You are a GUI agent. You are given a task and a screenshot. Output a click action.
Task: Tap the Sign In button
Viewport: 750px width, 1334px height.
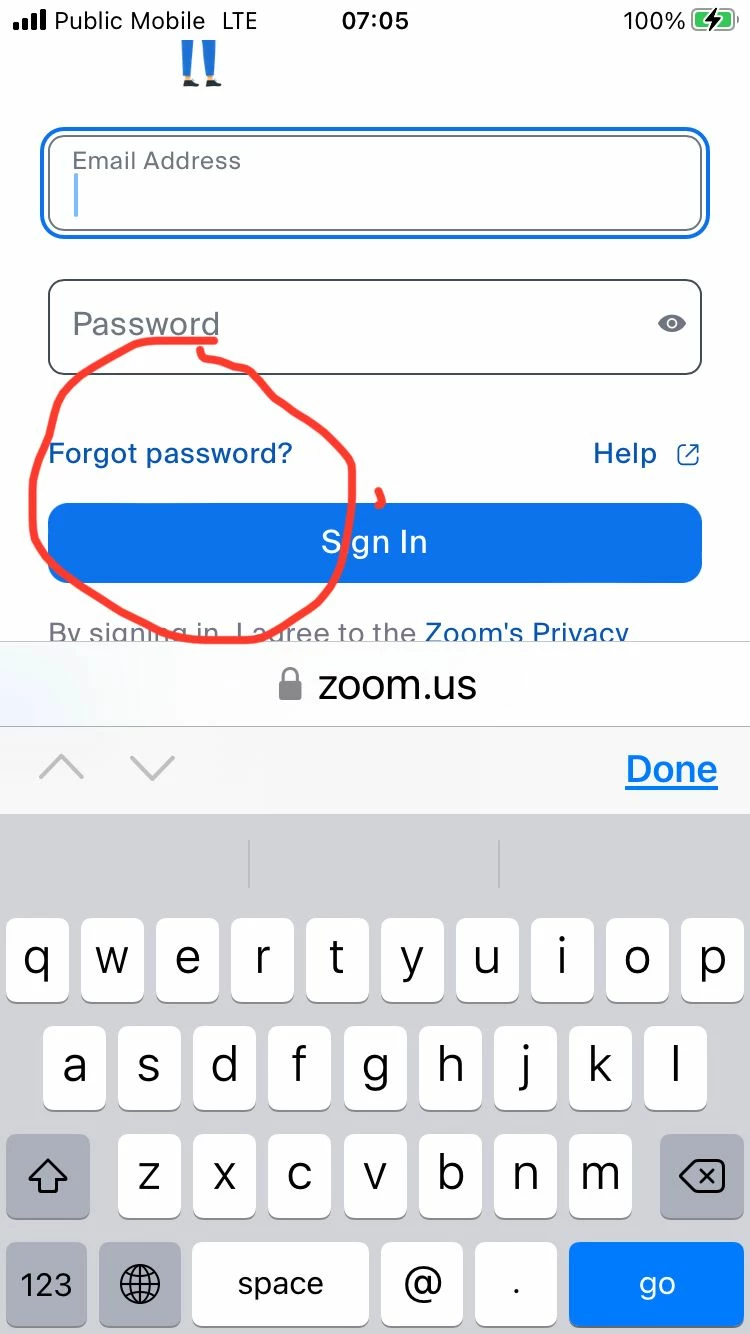pos(374,542)
